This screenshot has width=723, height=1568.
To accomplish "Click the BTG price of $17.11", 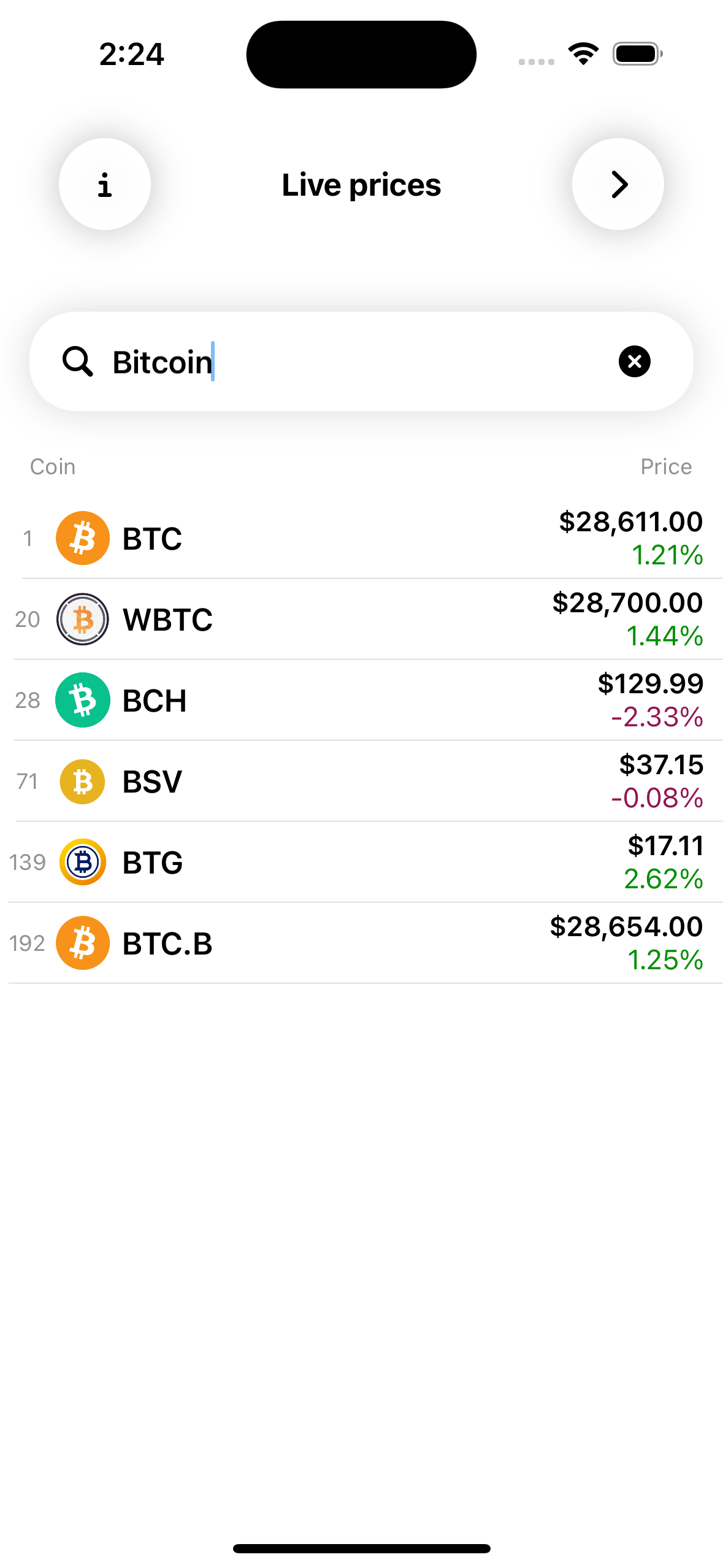I will (665, 845).
